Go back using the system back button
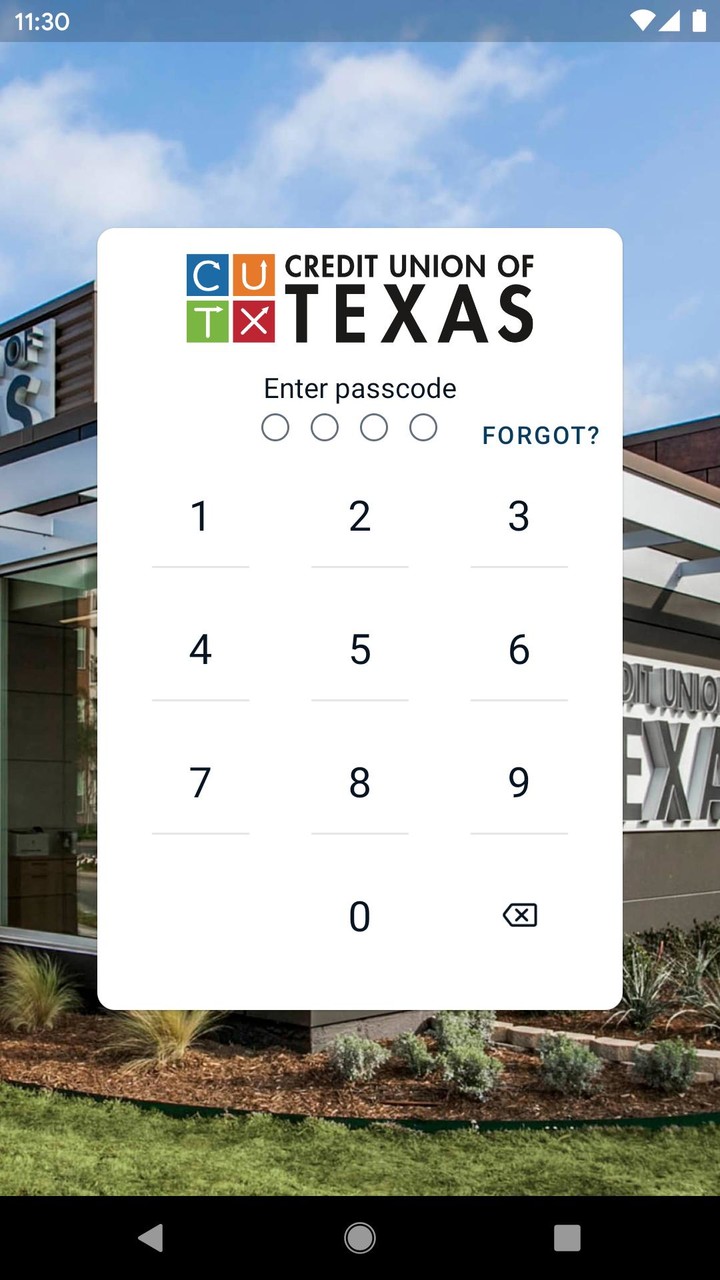The image size is (720, 1280). 151,1238
